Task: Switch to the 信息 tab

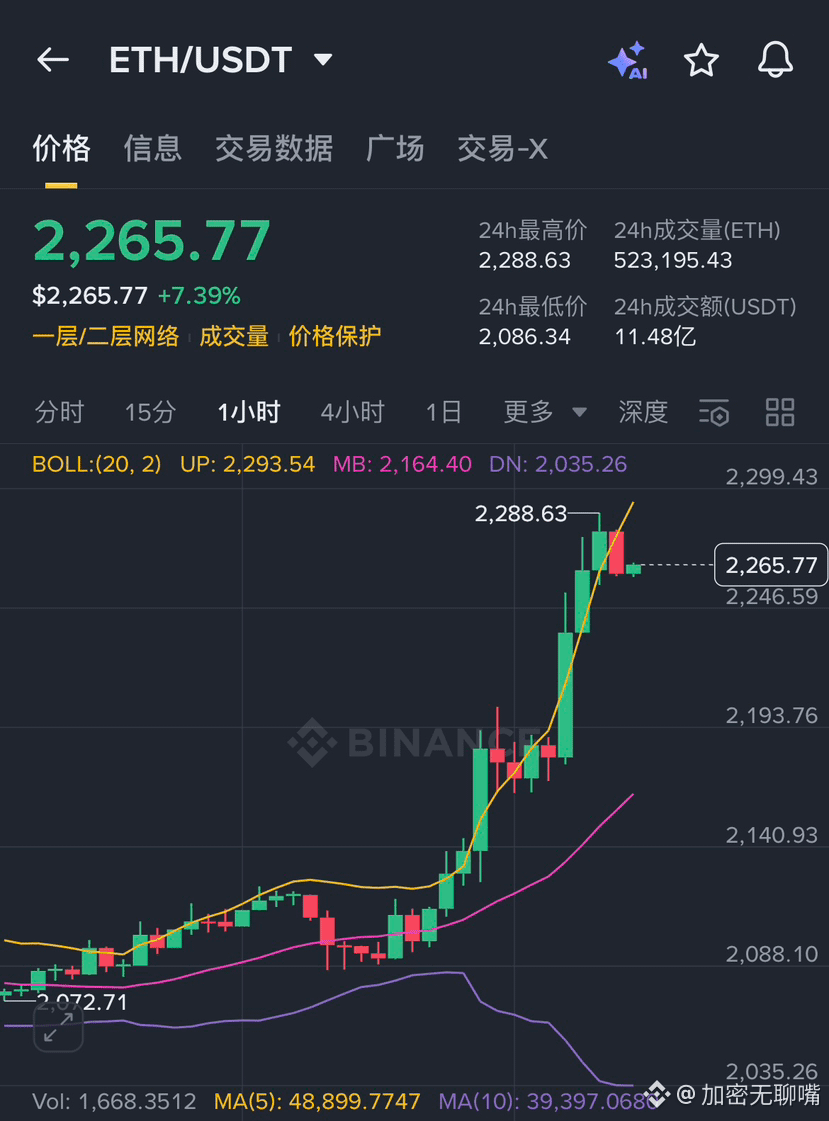Action: pos(152,149)
